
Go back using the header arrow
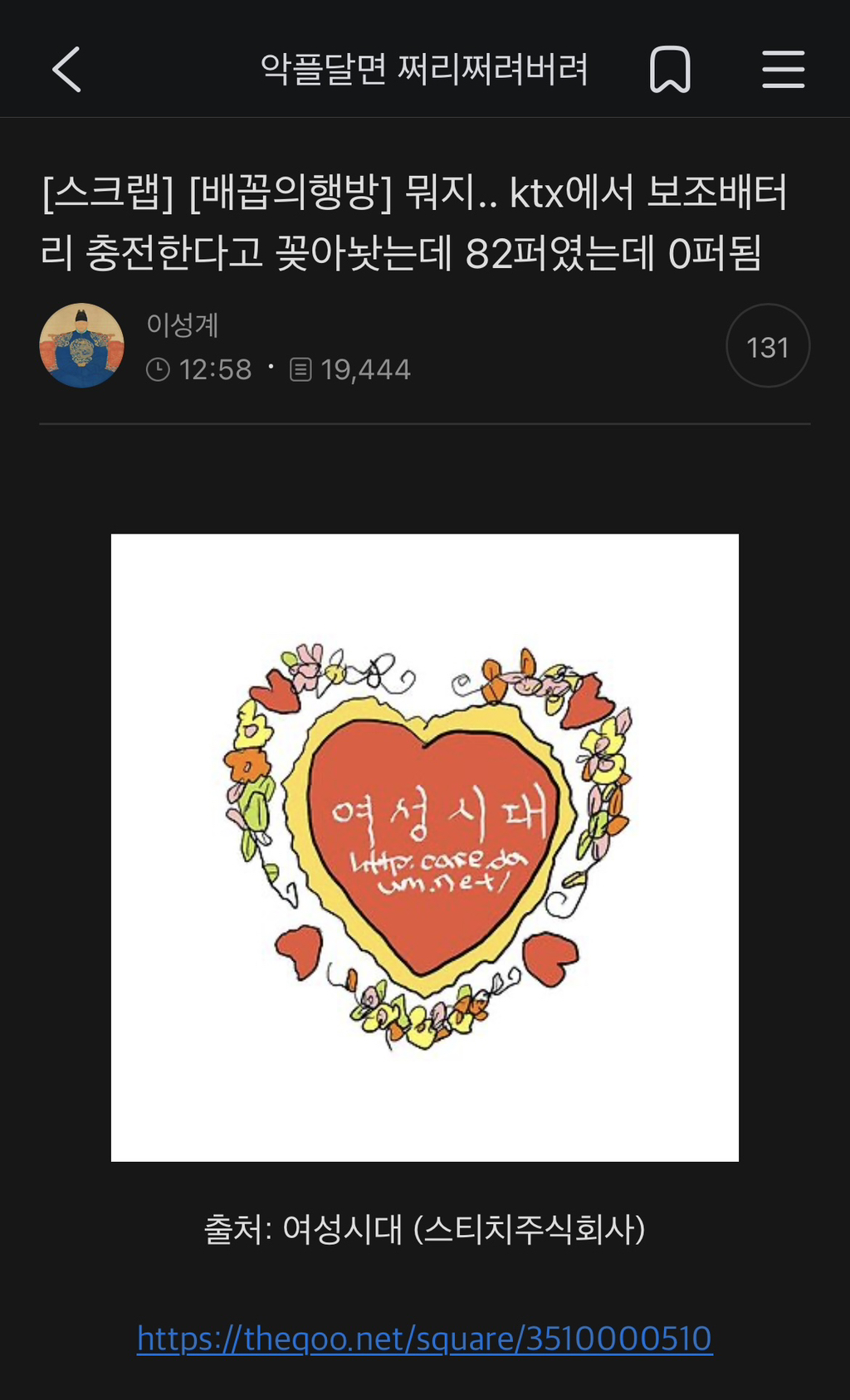(66, 69)
